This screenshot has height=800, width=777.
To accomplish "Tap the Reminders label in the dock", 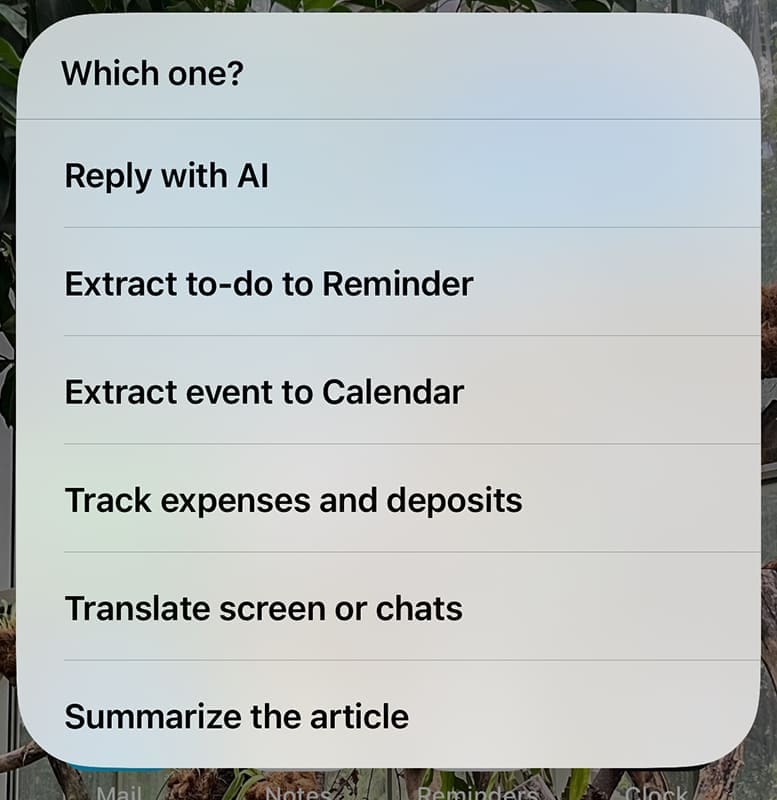I will (x=480, y=790).
